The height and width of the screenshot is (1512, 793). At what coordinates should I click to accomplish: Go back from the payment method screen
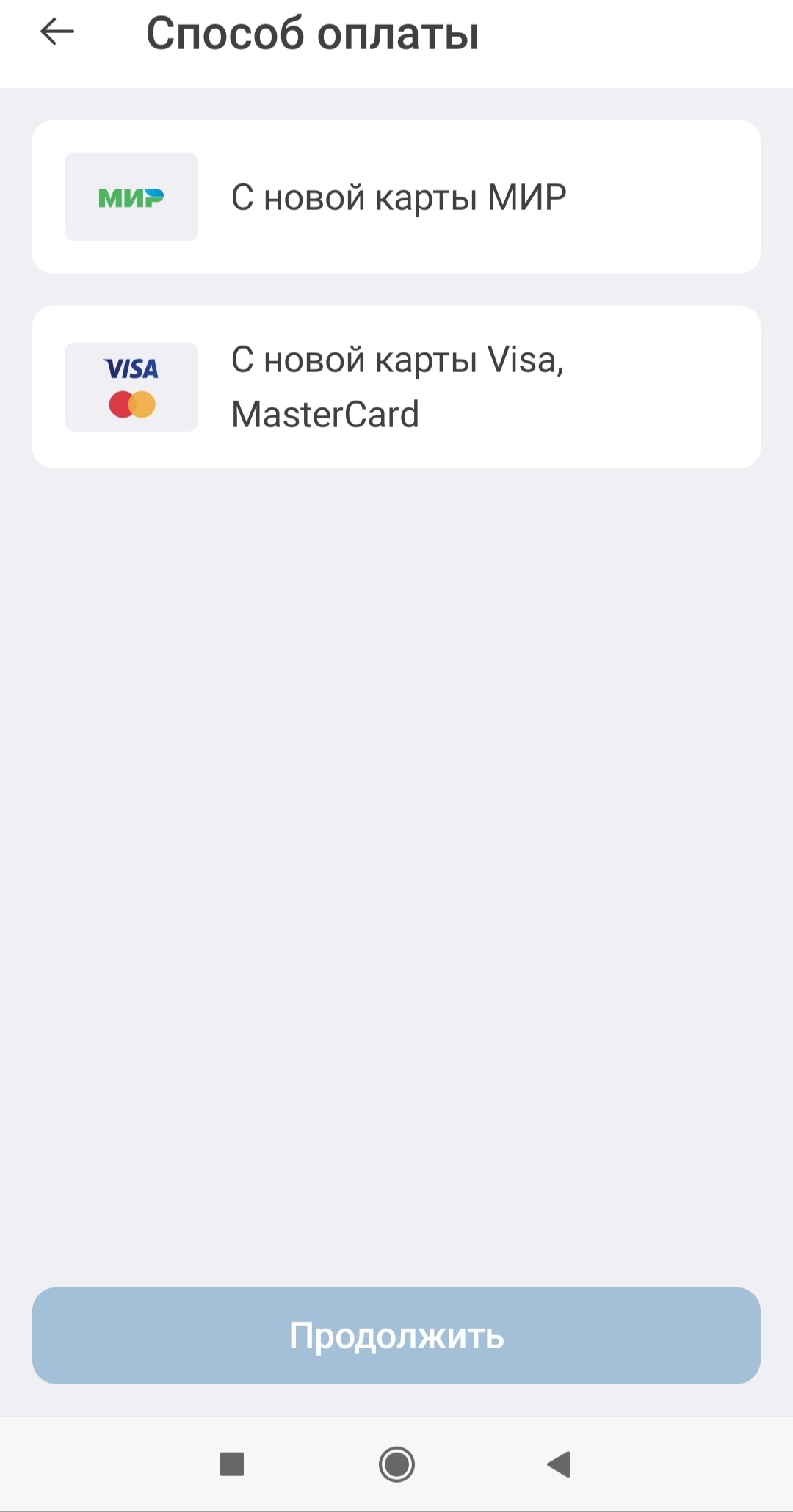click(x=57, y=32)
